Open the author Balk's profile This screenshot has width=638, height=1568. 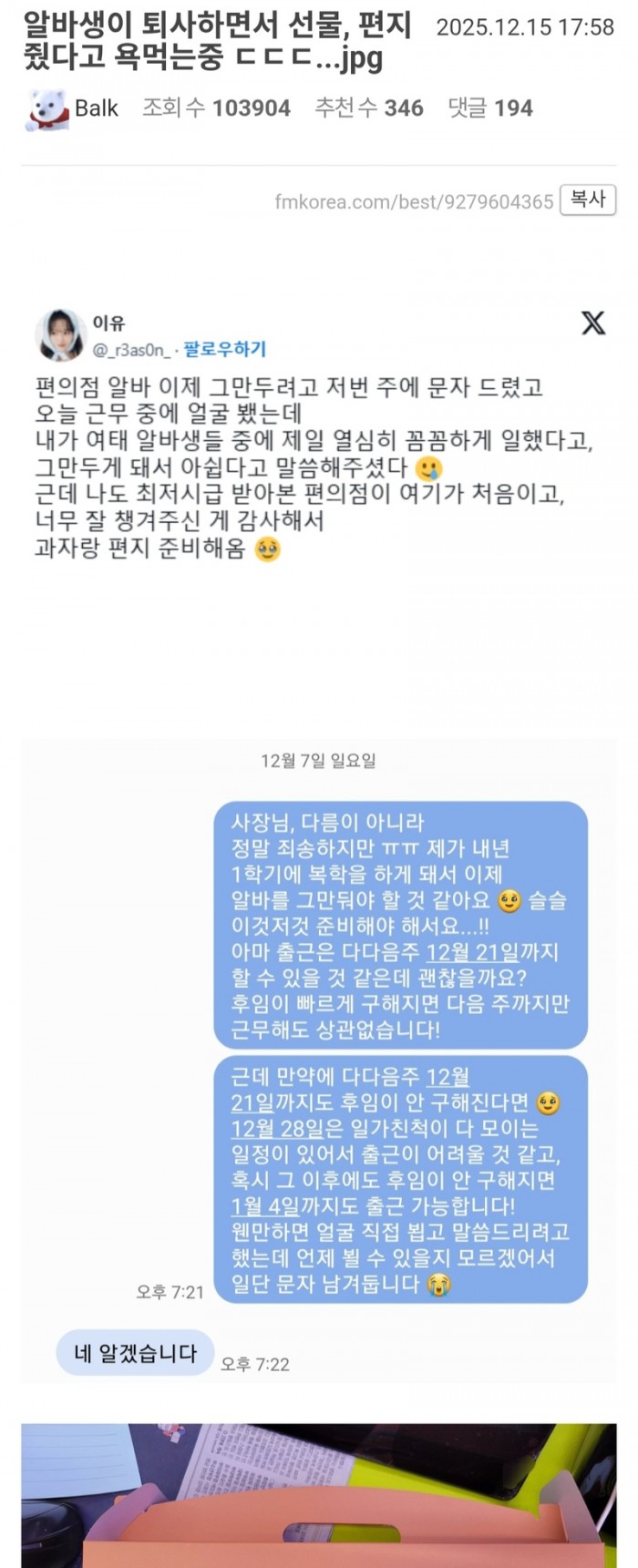pos(96,108)
